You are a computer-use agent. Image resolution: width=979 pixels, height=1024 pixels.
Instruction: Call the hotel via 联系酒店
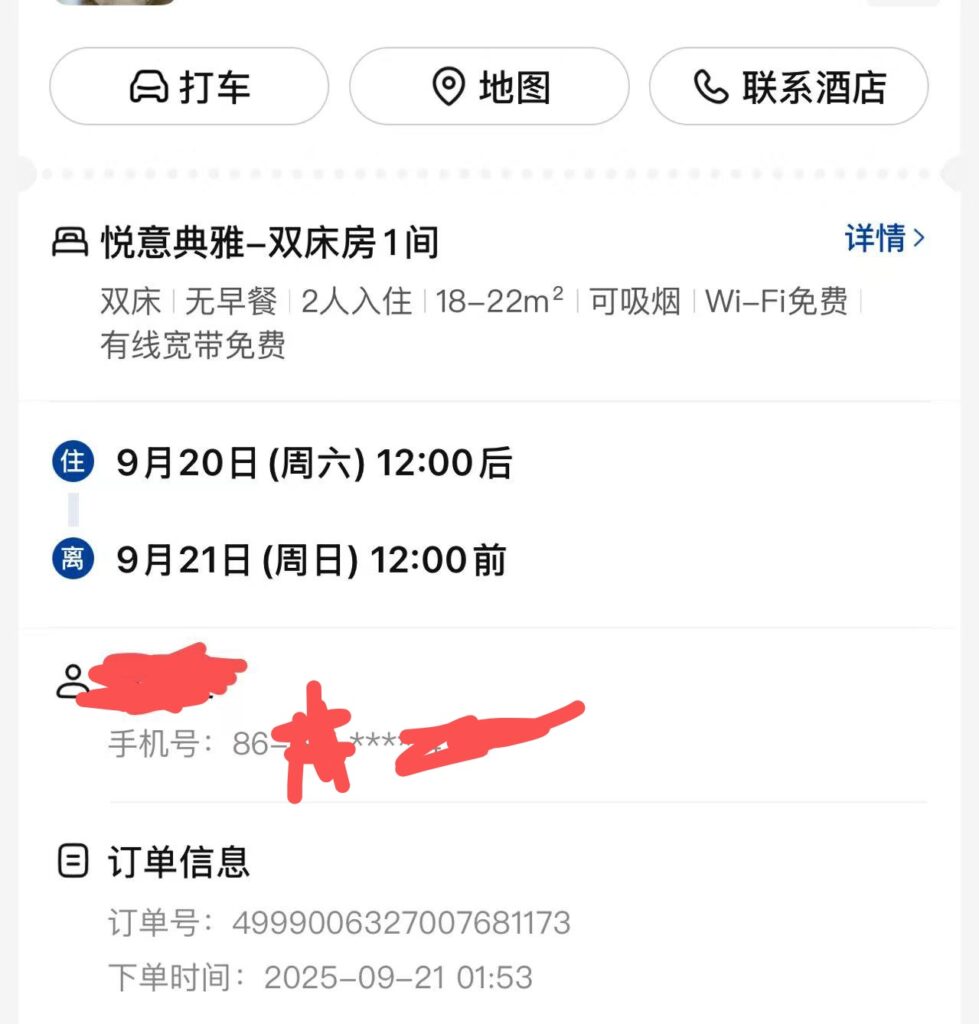789,87
